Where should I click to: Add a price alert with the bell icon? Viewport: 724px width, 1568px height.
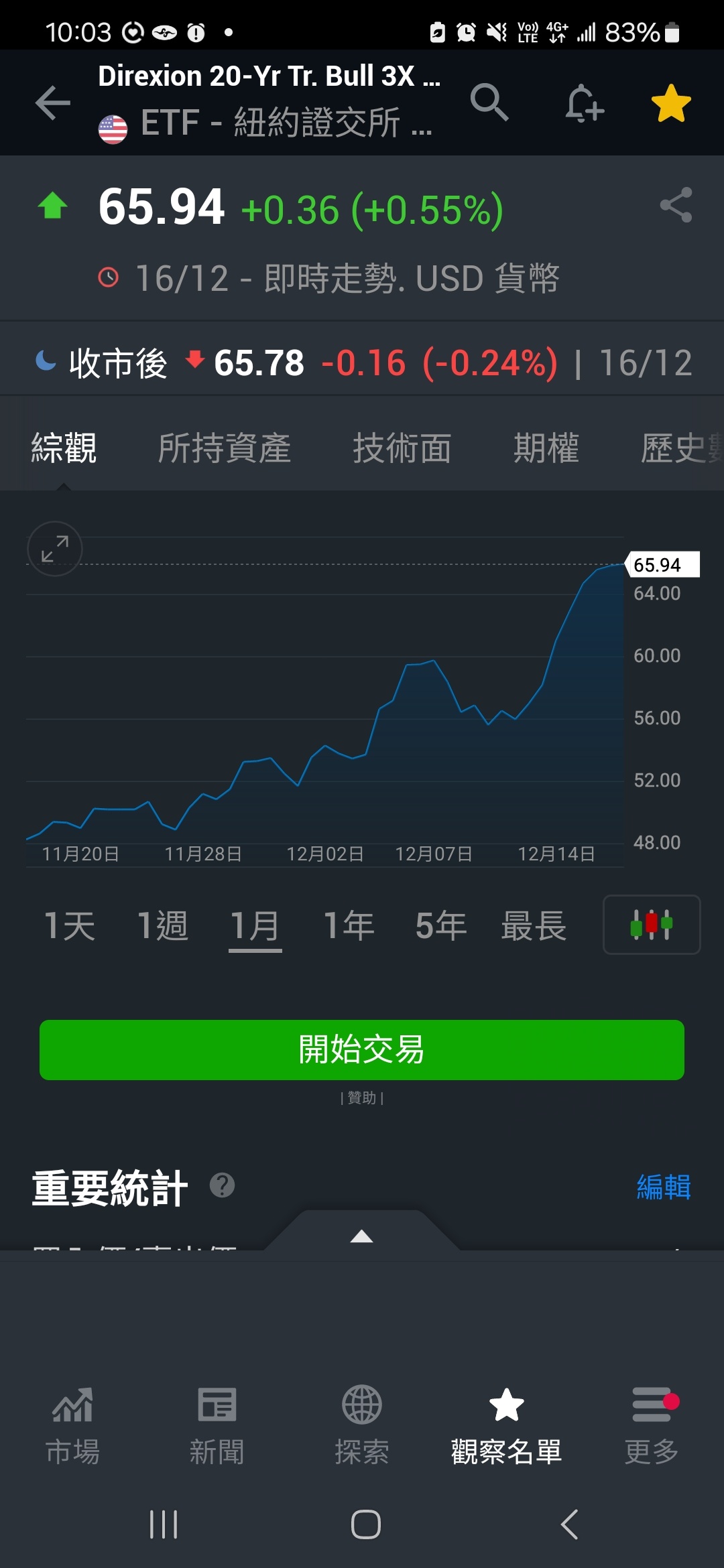pyautogui.click(x=585, y=103)
